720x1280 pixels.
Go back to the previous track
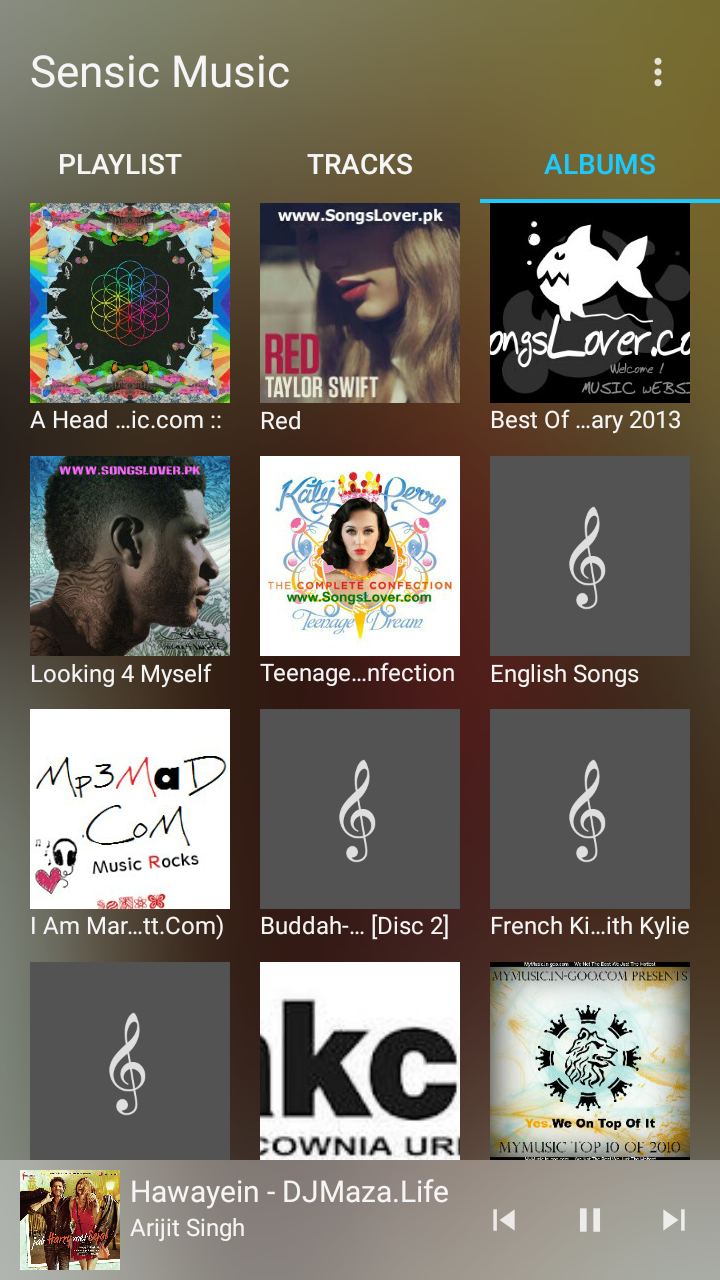506,1219
